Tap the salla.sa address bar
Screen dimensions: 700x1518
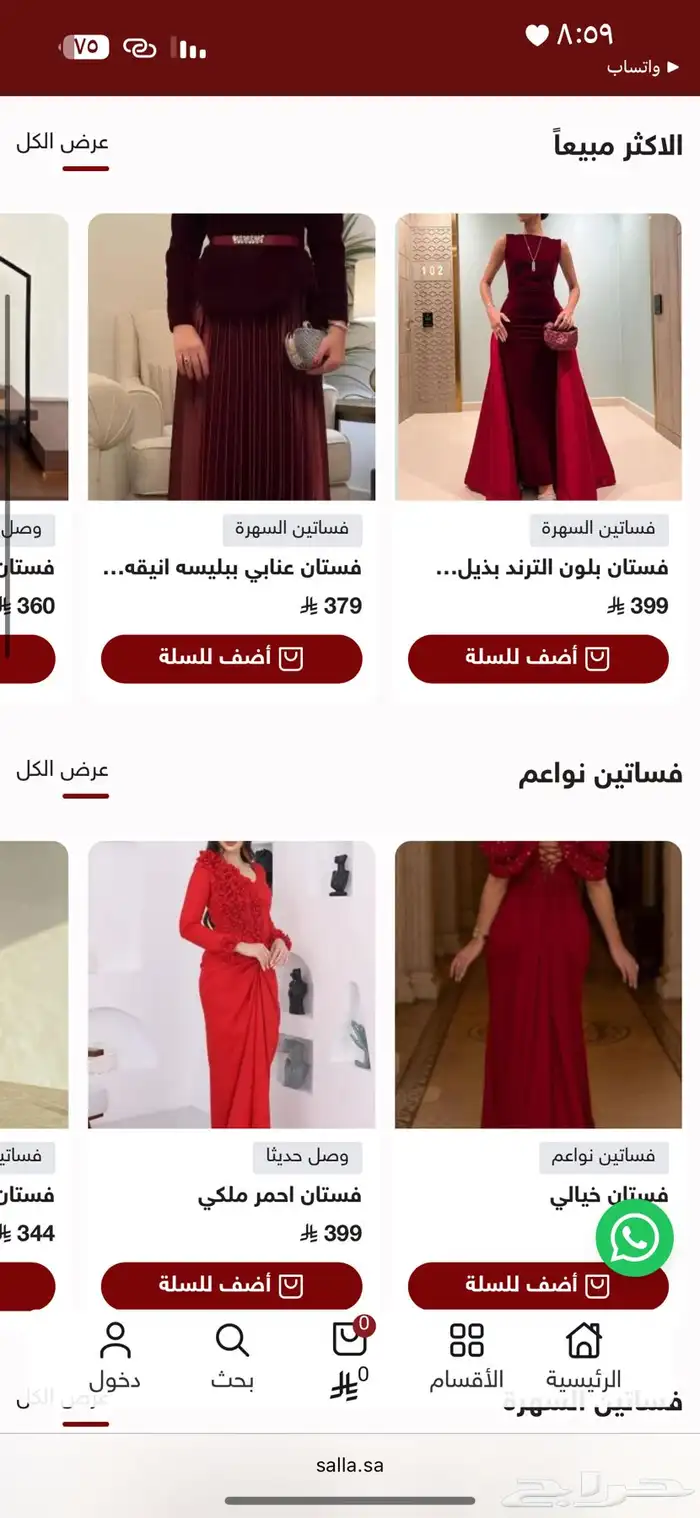(x=349, y=1465)
